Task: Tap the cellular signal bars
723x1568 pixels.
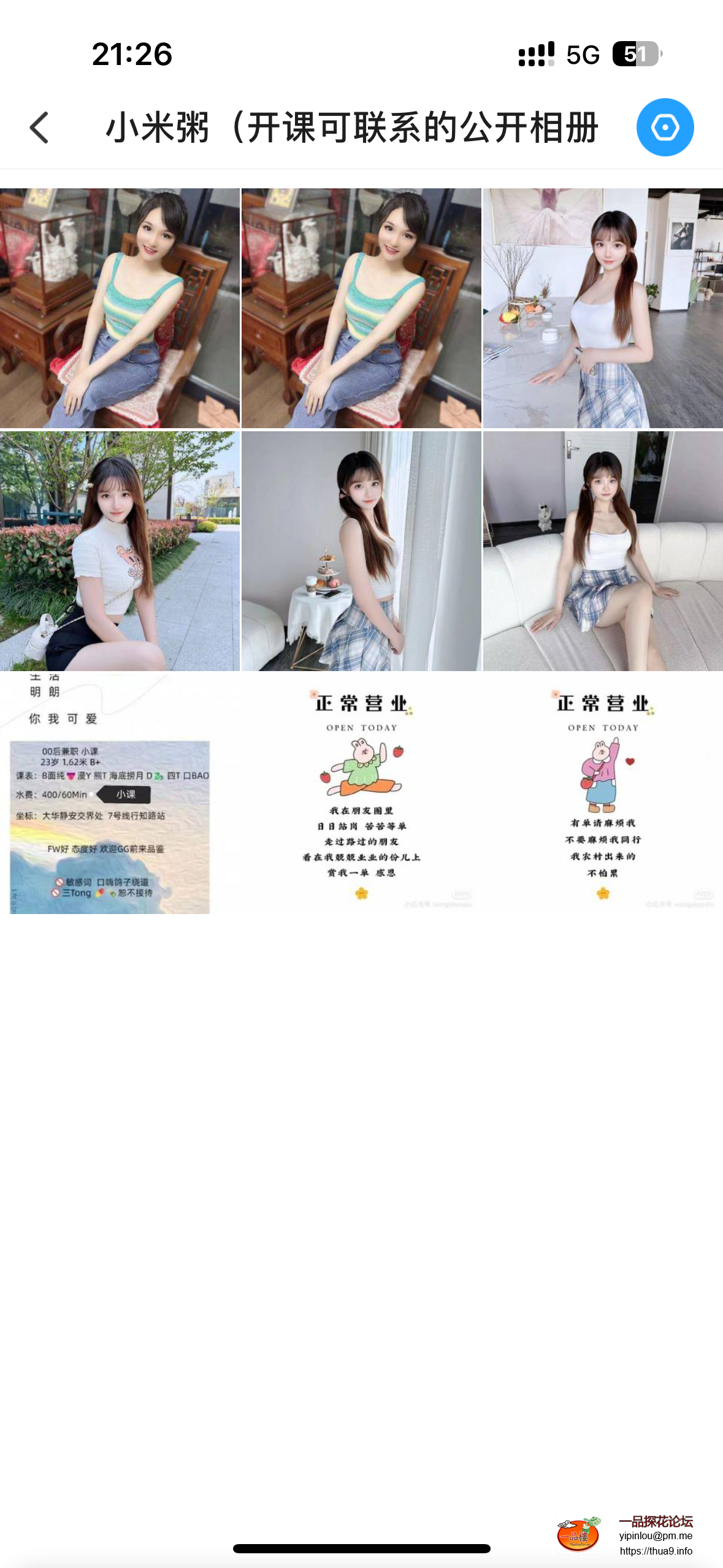Action: pos(536,55)
